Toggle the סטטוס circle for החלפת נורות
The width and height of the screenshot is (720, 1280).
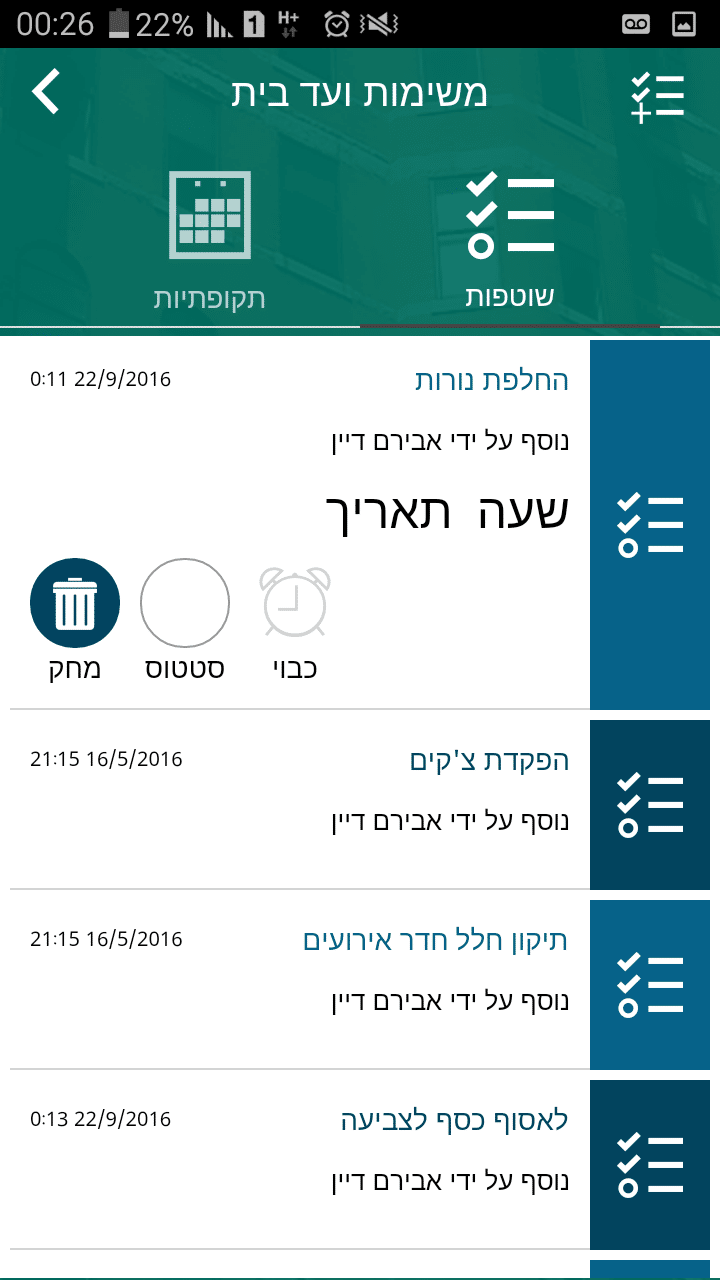[x=185, y=604]
